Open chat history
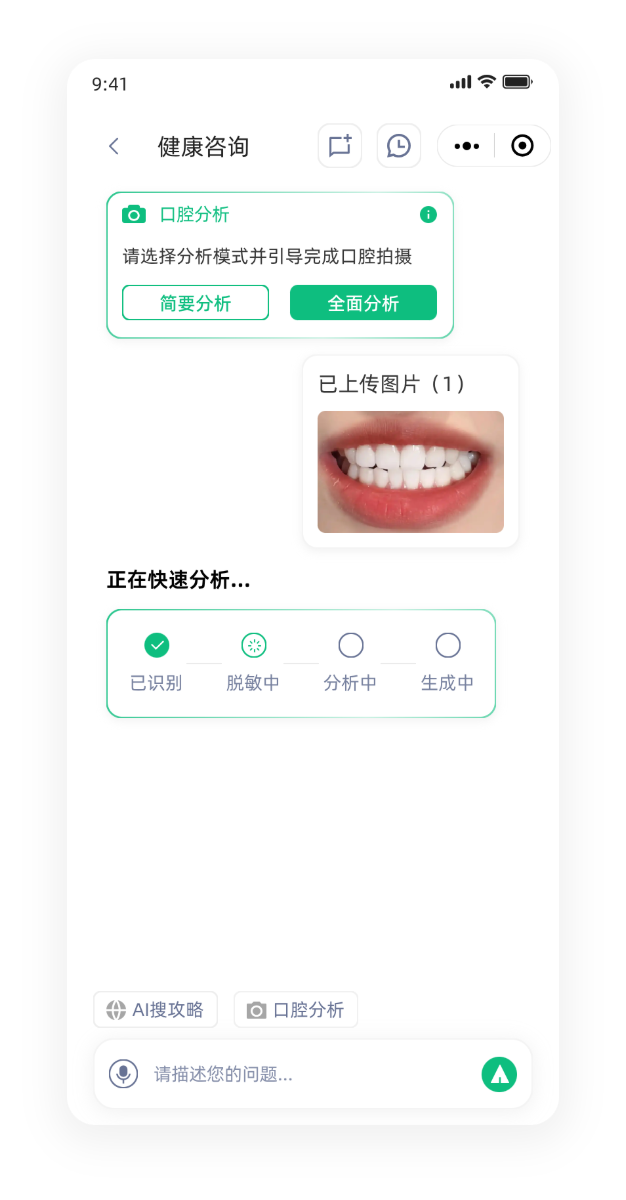Viewport: 626px width, 1200px height. click(x=398, y=146)
